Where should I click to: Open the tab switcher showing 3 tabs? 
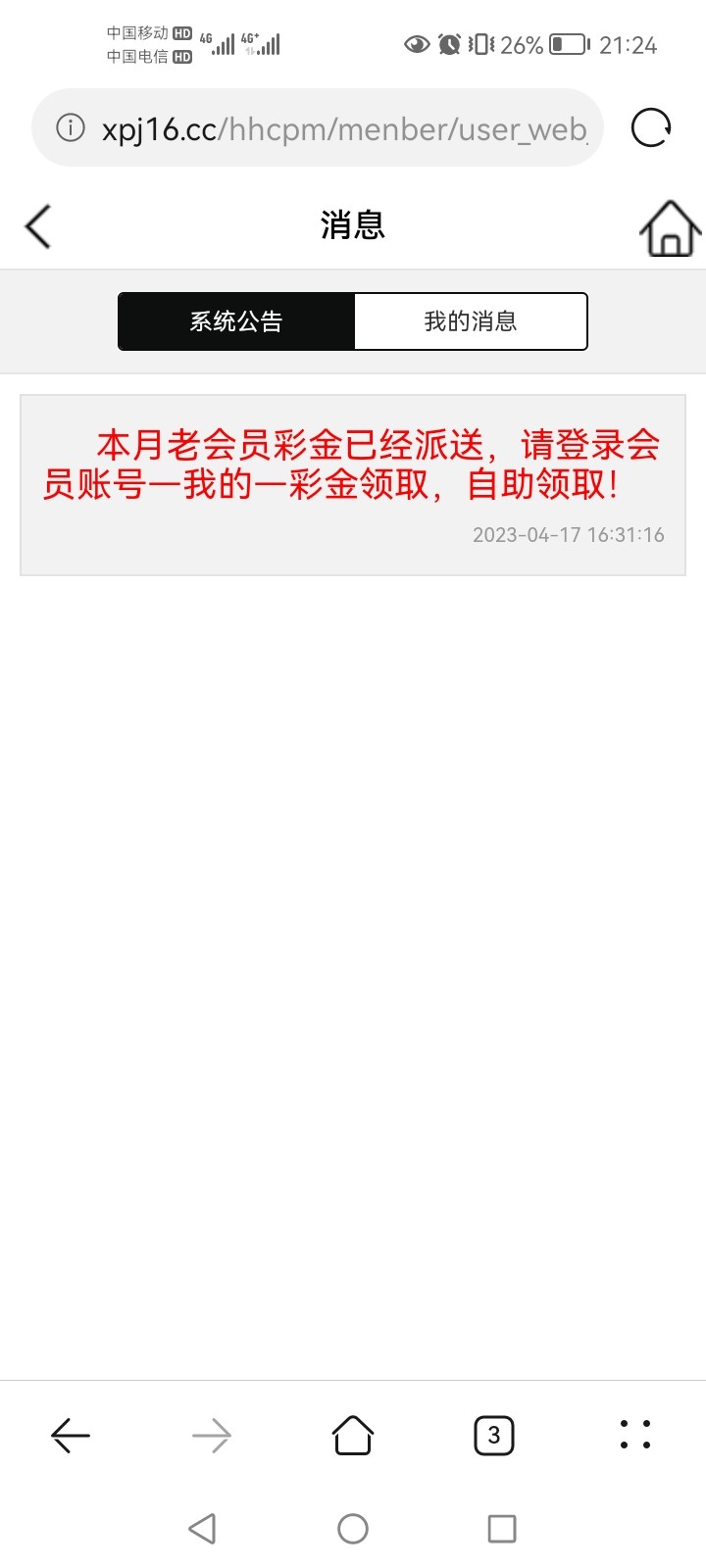pos(494,1436)
